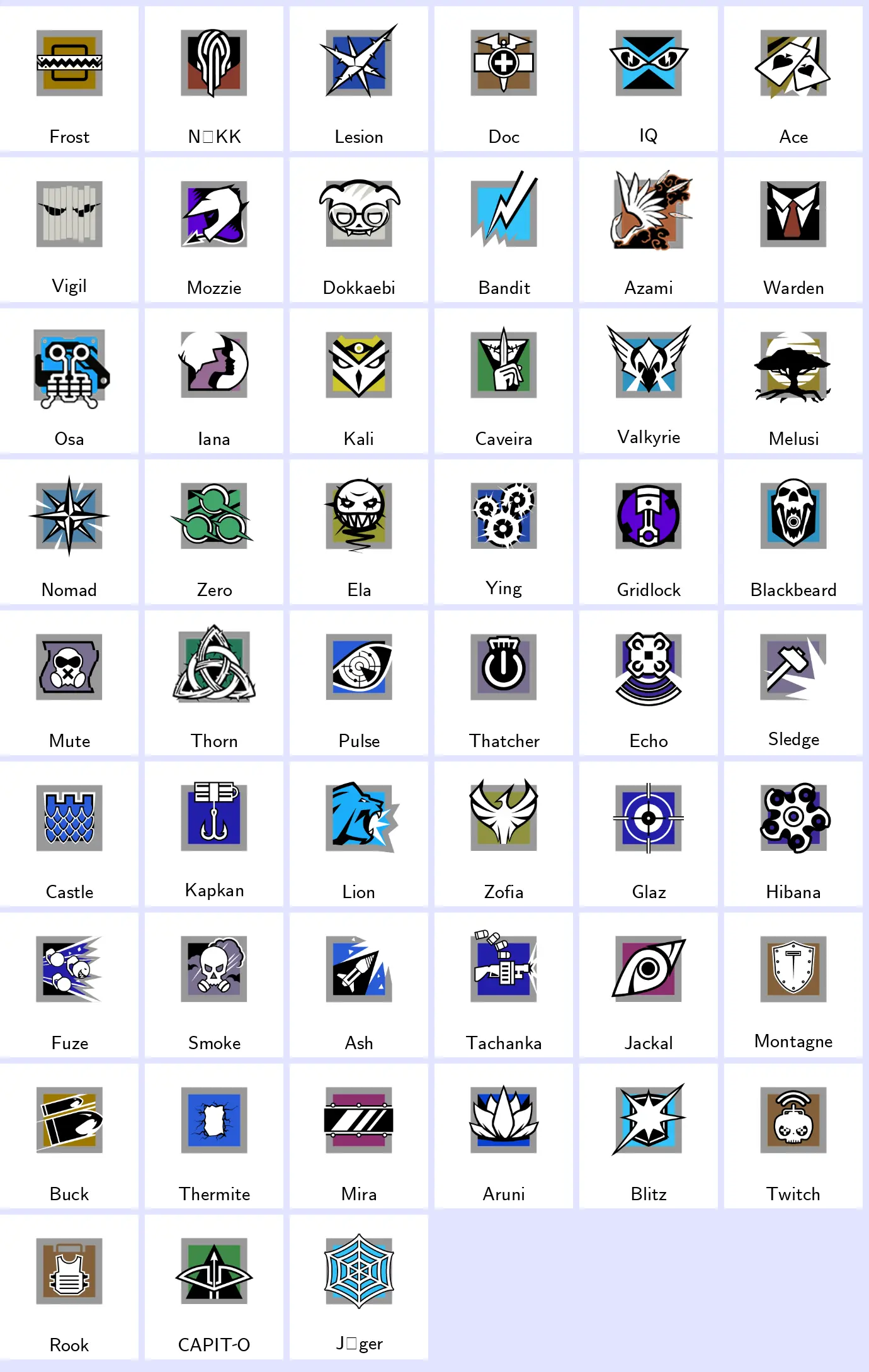869x1372 pixels.
Task: Open the Gridlock tile
Action: [x=649, y=532]
